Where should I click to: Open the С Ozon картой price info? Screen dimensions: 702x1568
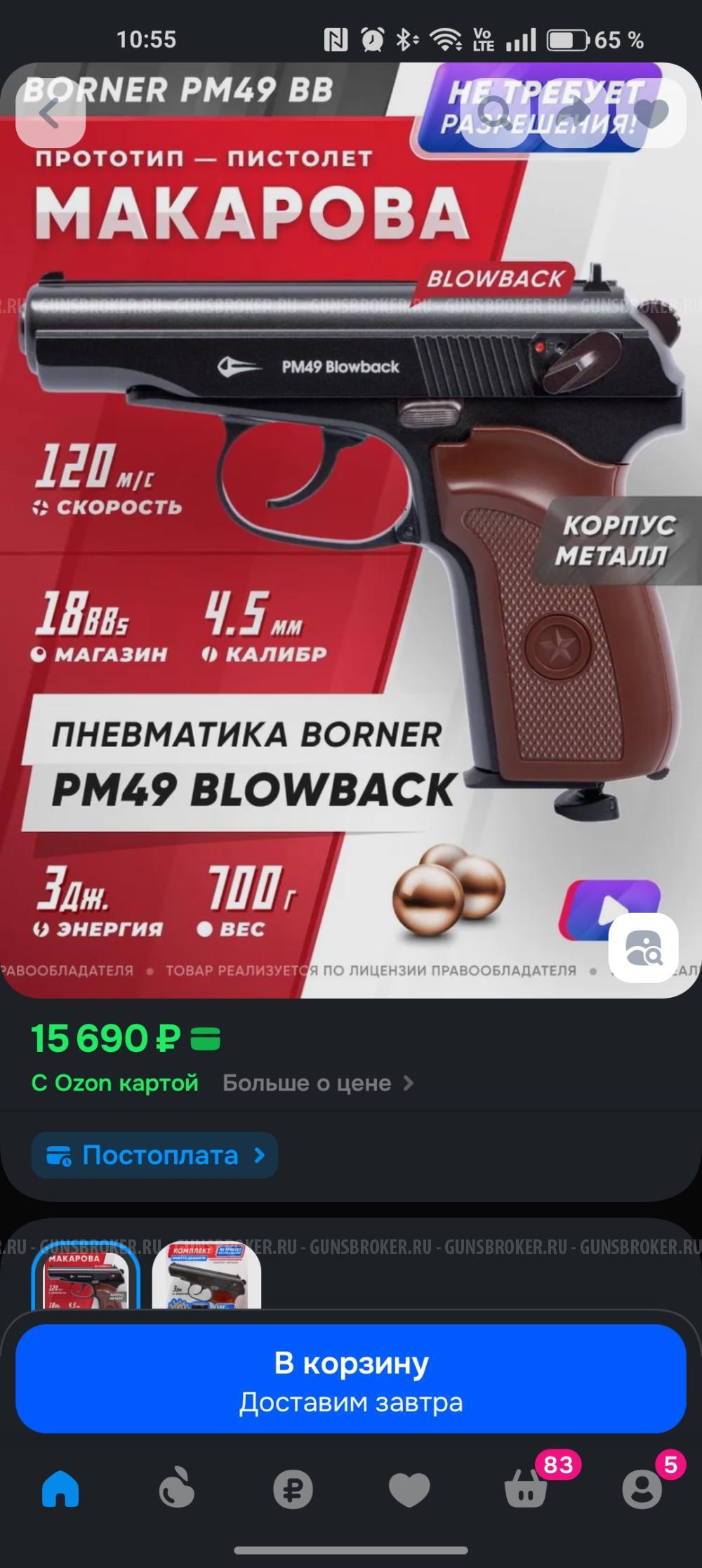(114, 1083)
